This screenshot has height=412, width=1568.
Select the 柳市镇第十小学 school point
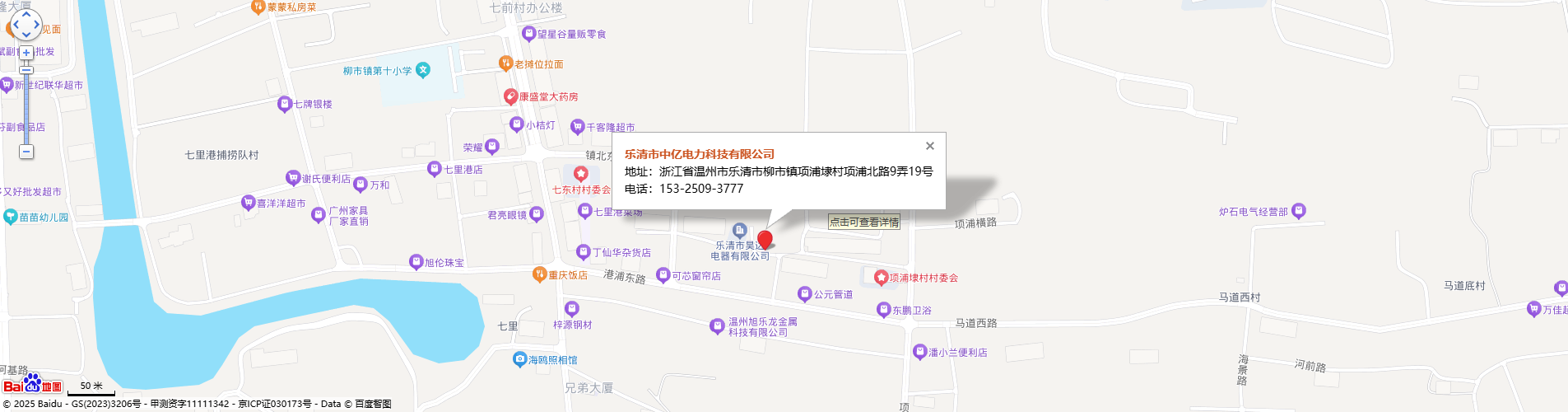point(423,70)
